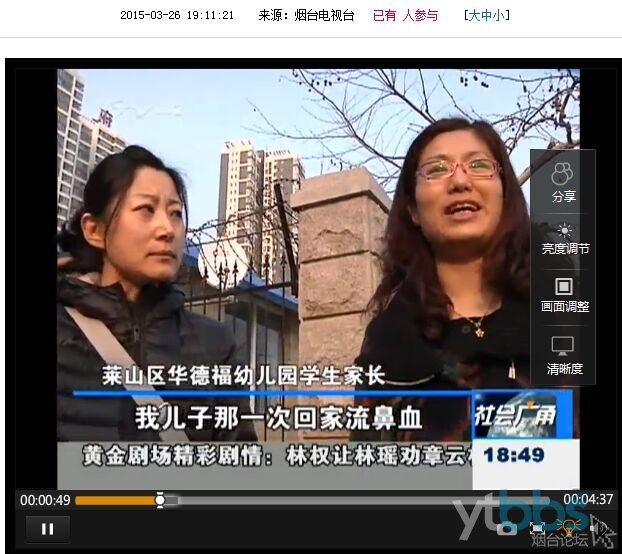This screenshot has height=554, width=622.
Task: Open 画面调整 picture adjustment
Action: point(565,295)
